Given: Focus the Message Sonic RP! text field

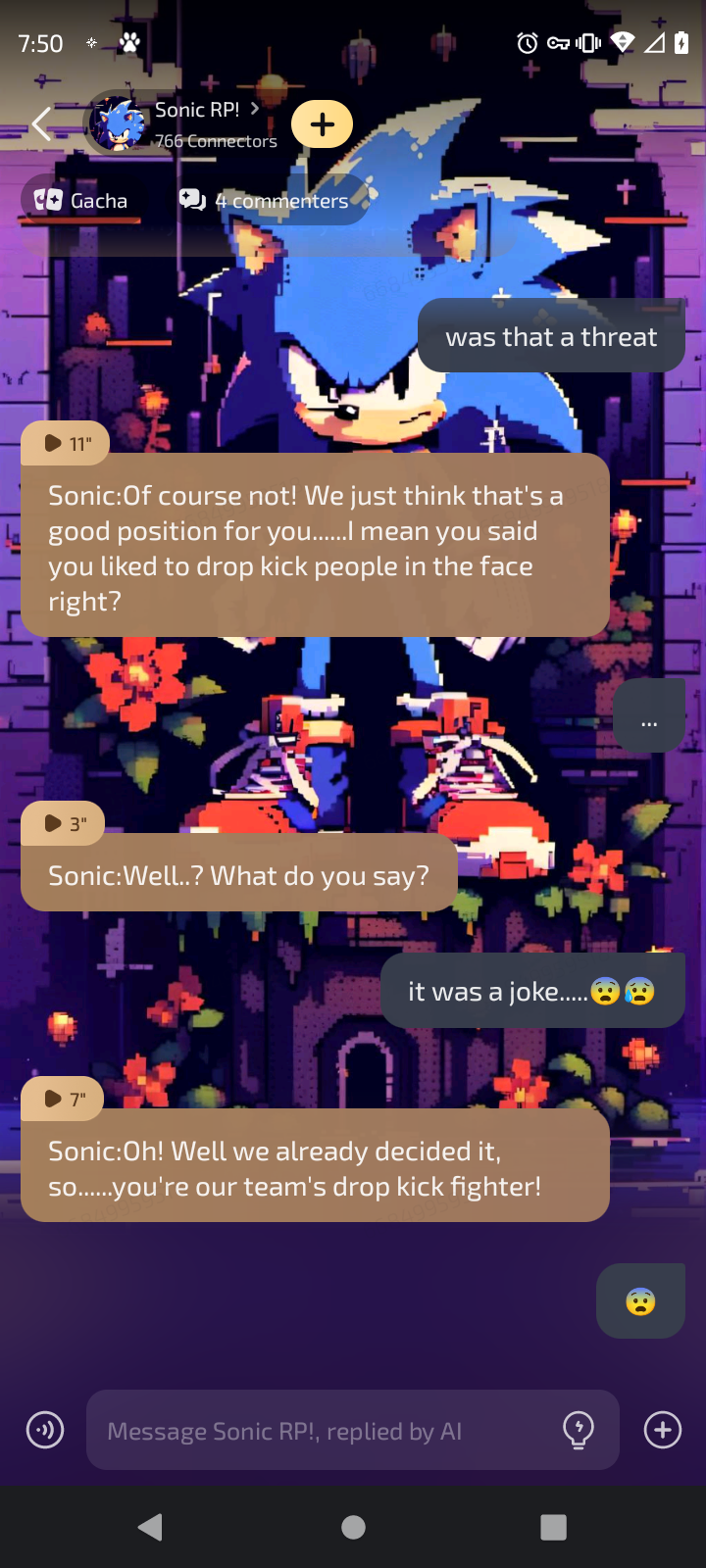Looking at the screenshot, I should pyautogui.click(x=324, y=1431).
